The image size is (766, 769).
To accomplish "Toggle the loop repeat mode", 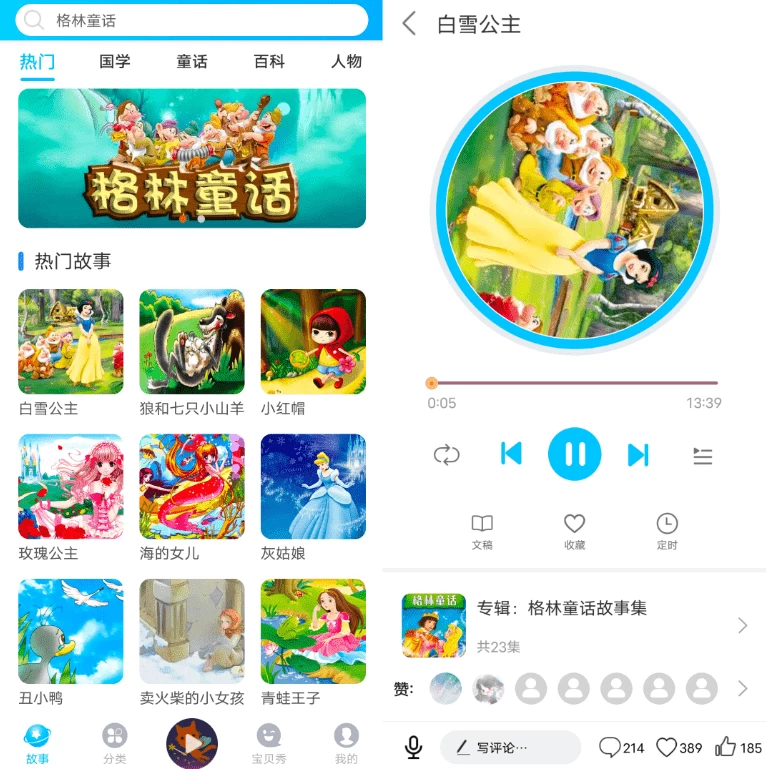I will point(446,455).
